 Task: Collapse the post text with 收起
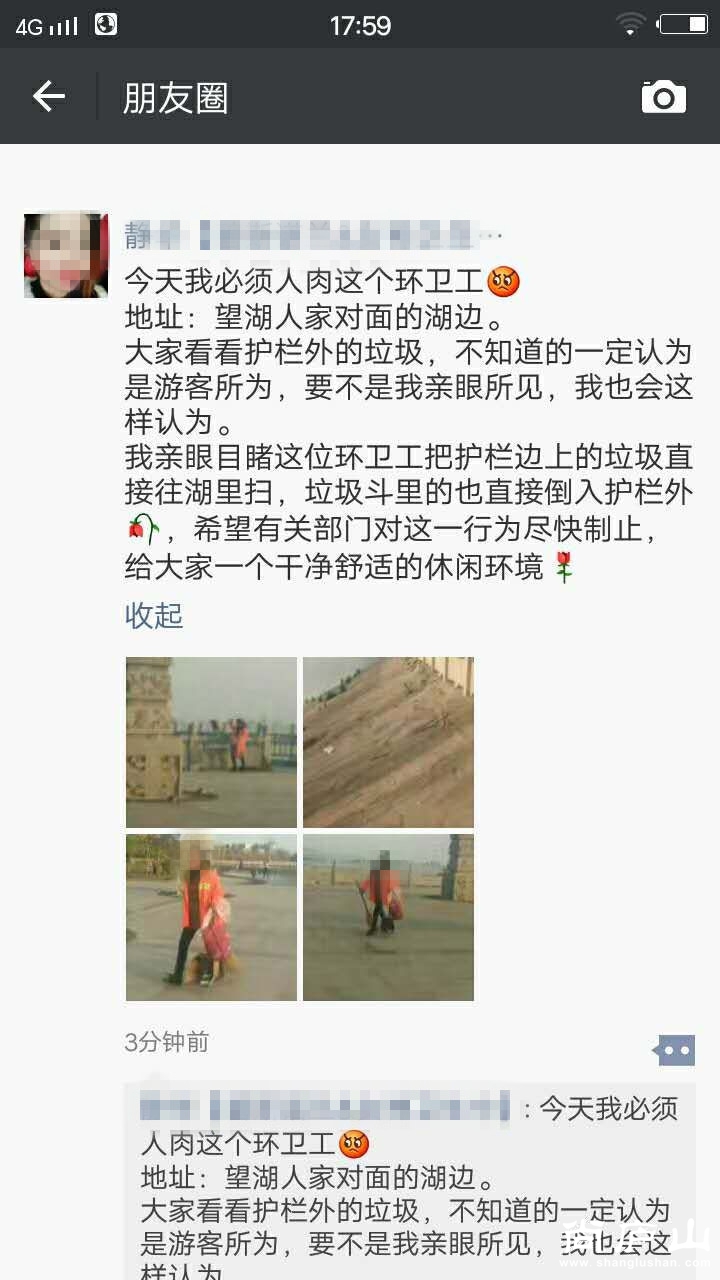154,615
